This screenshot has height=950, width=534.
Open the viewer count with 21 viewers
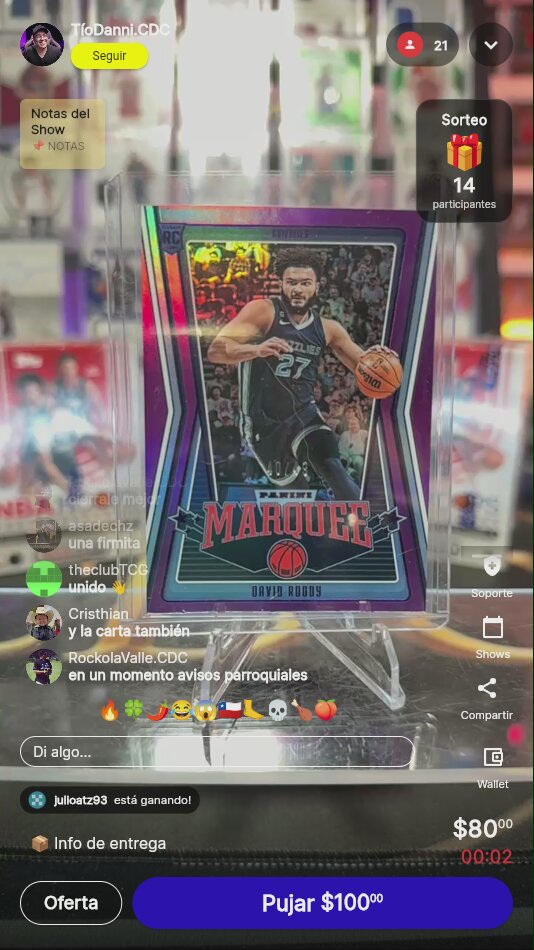point(422,45)
